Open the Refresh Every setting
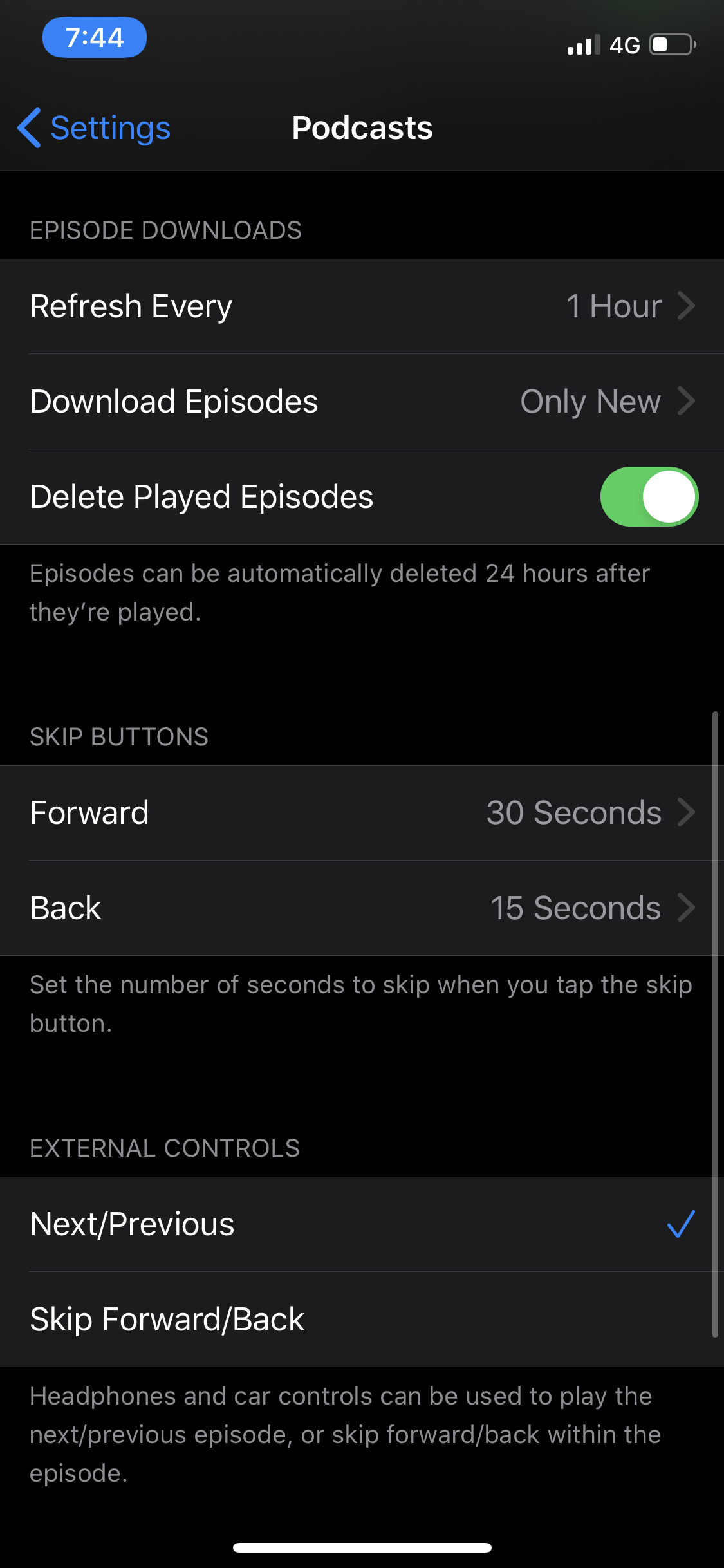This screenshot has width=724, height=1568. [362, 306]
